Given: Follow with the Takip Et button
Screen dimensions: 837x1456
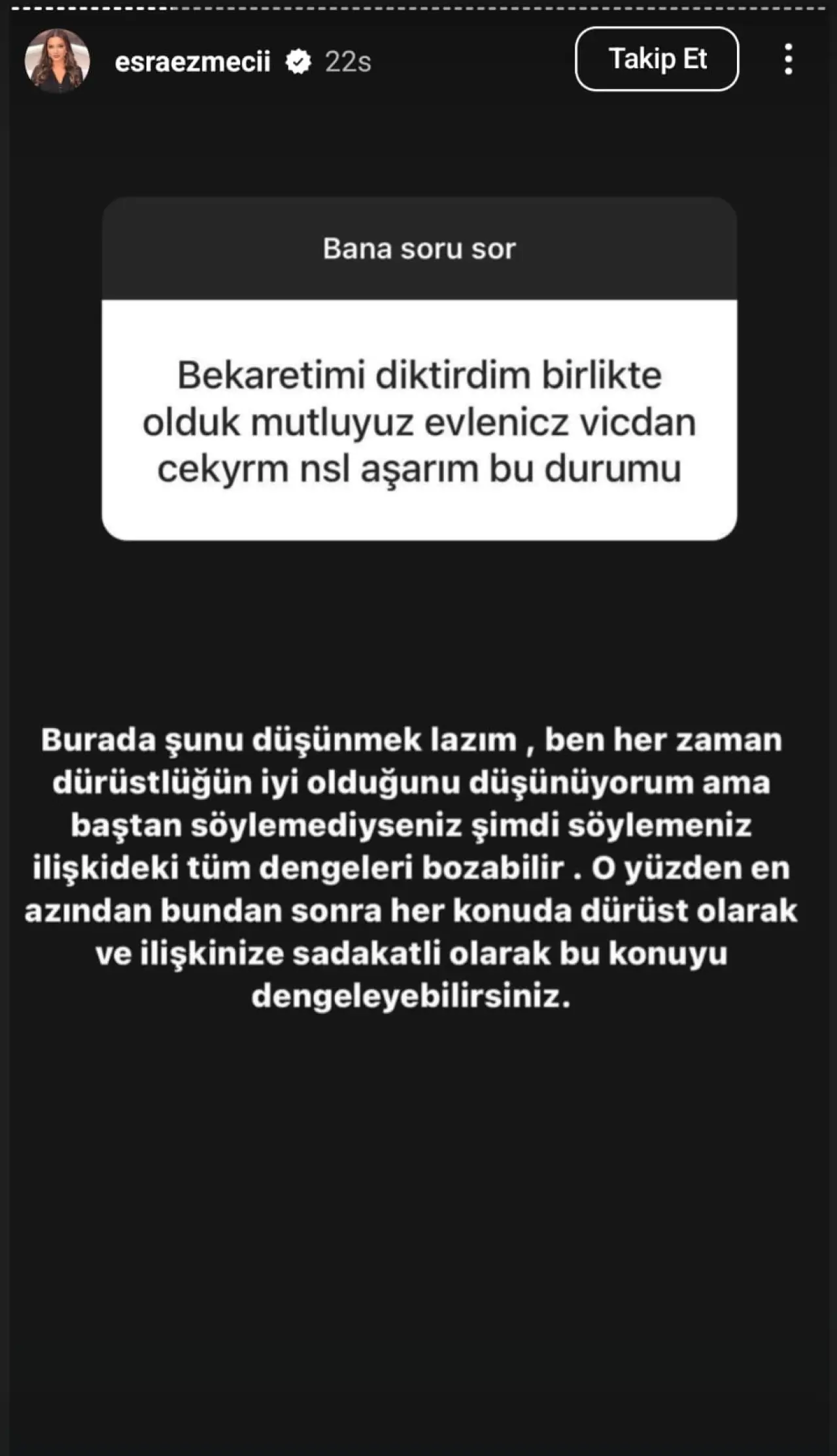Looking at the screenshot, I should click(x=657, y=59).
